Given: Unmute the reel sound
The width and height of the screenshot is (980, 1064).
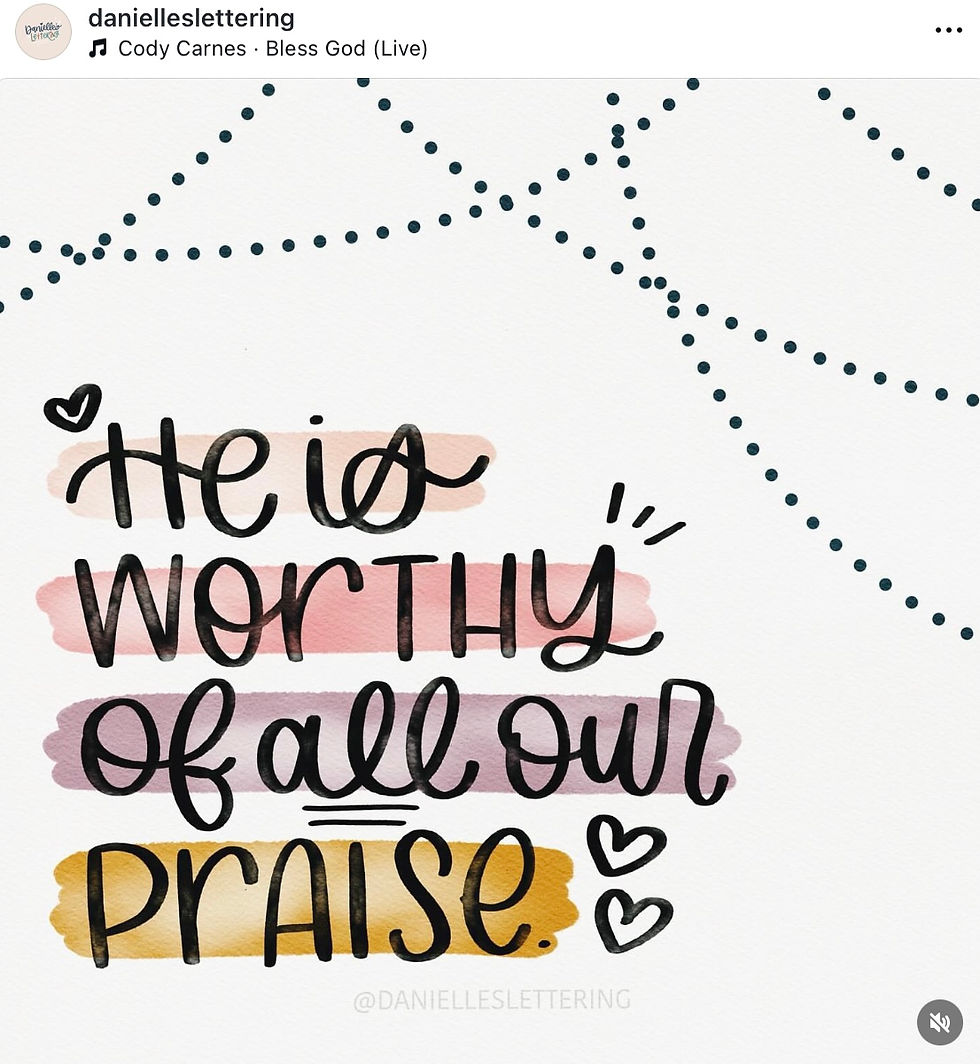Looking at the screenshot, I should click(x=939, y=1022).
